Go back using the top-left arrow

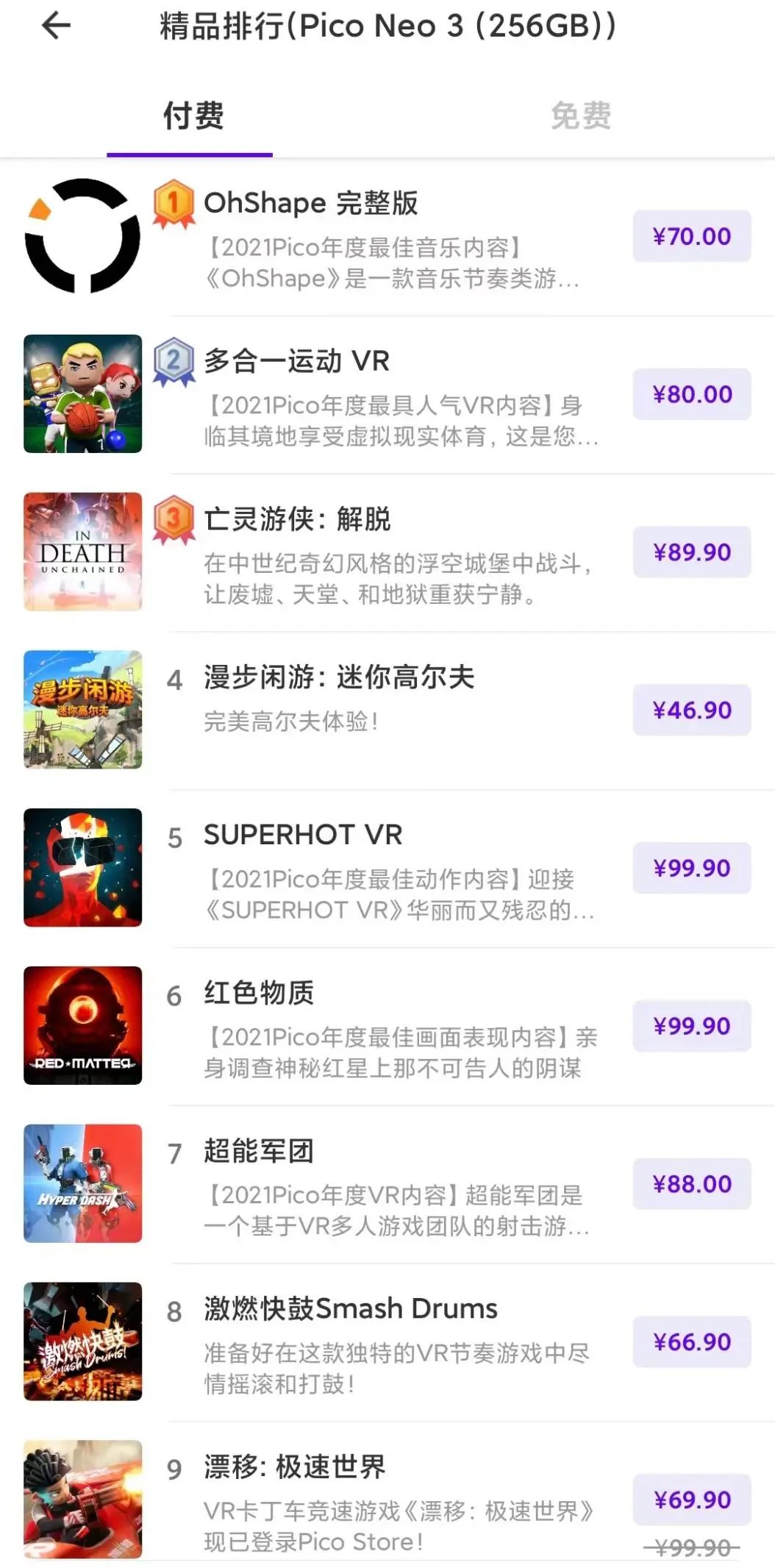pyautogui.click(x=56, y=26)
